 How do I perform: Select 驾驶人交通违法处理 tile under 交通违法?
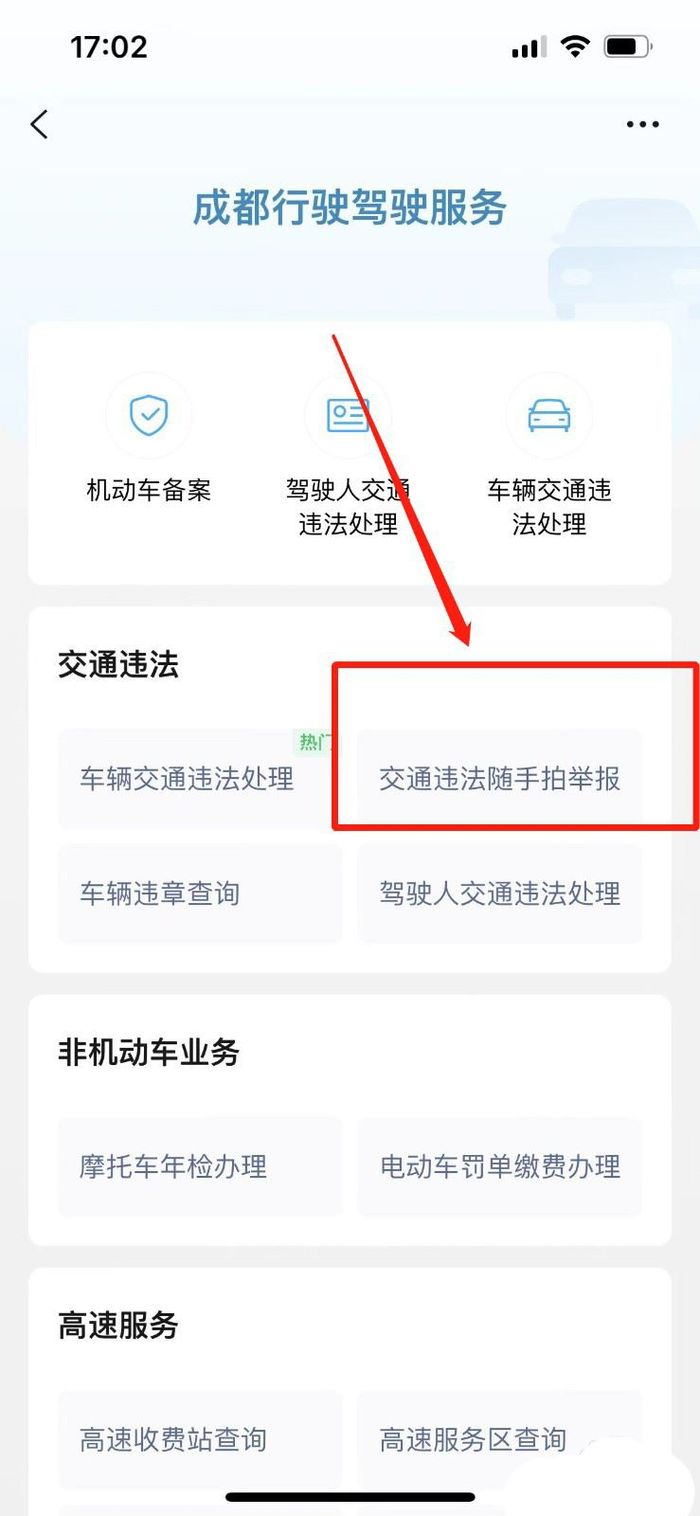499,893
